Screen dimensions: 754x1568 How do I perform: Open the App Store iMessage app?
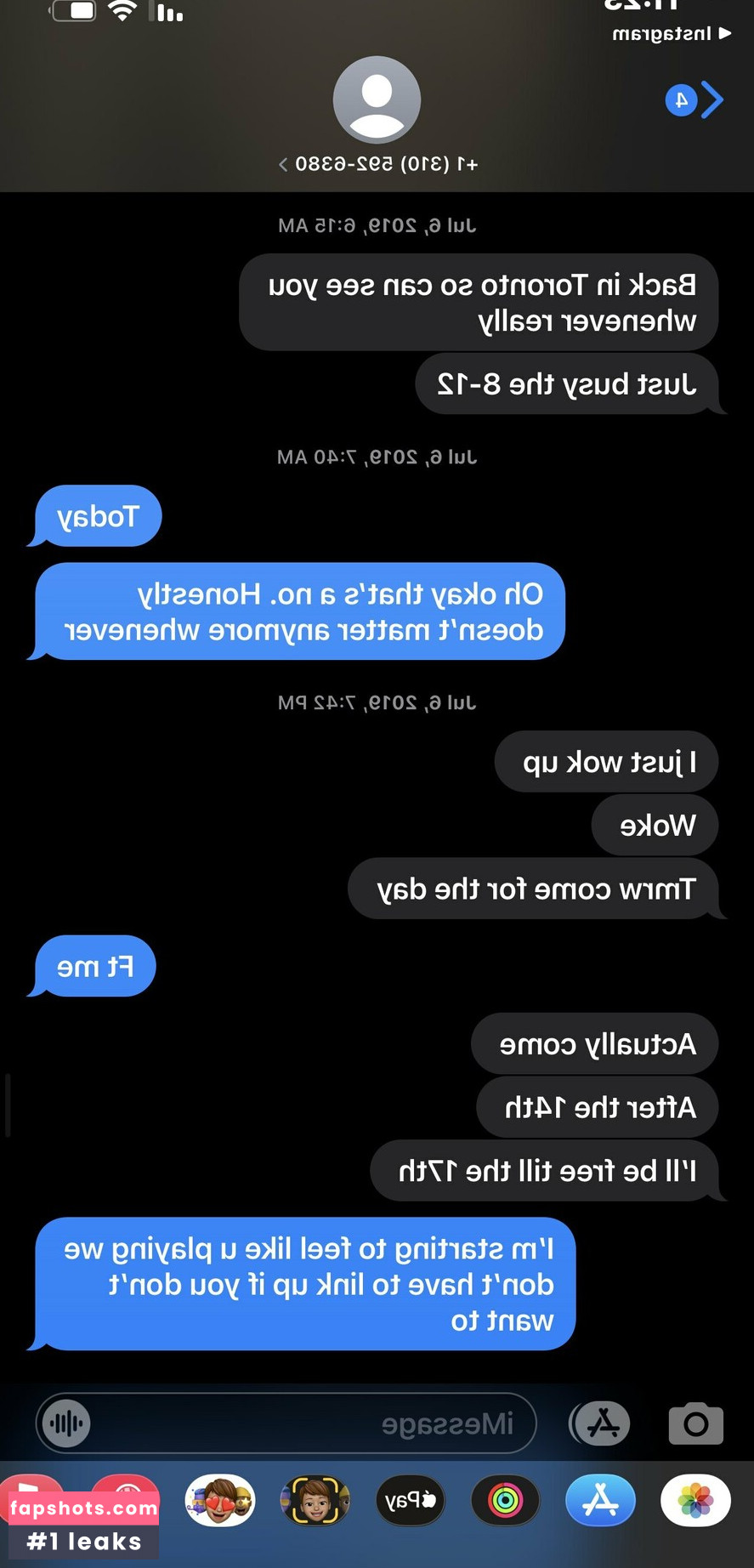[x=600, y=1501]
